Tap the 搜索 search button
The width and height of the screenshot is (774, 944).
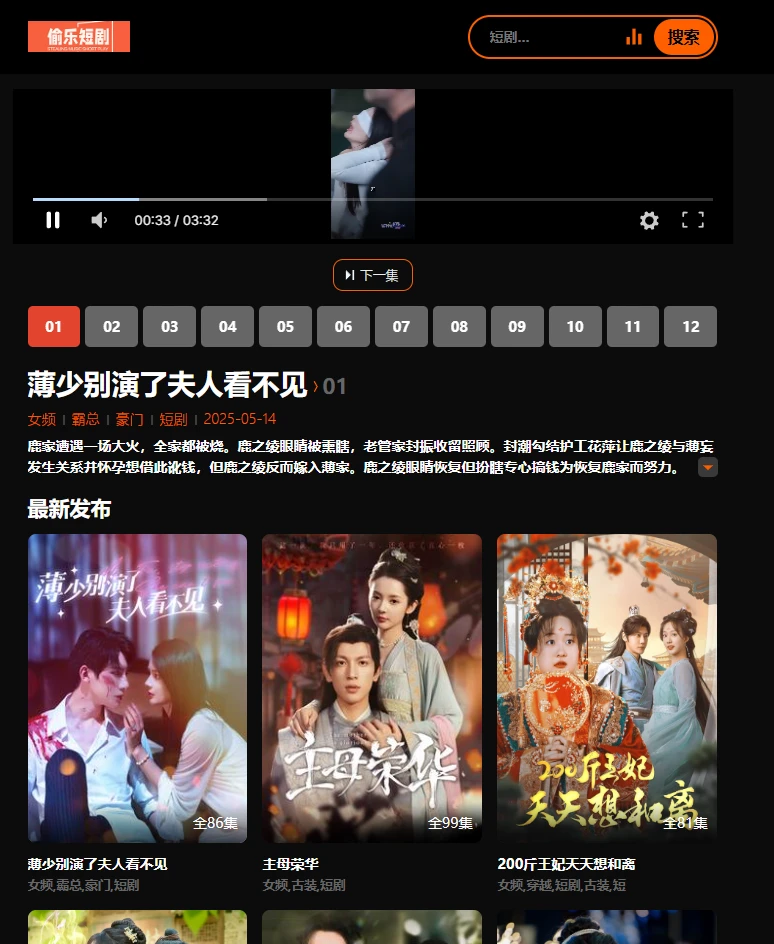point(684,37)
